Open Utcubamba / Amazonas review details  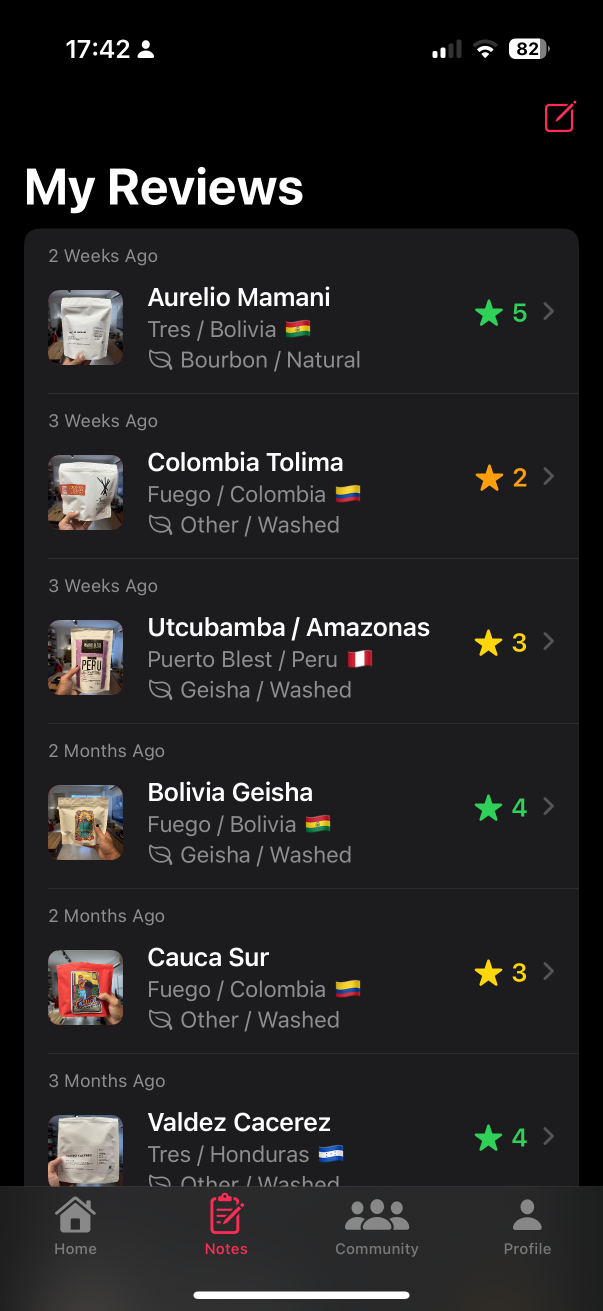(x=300, y=657)
